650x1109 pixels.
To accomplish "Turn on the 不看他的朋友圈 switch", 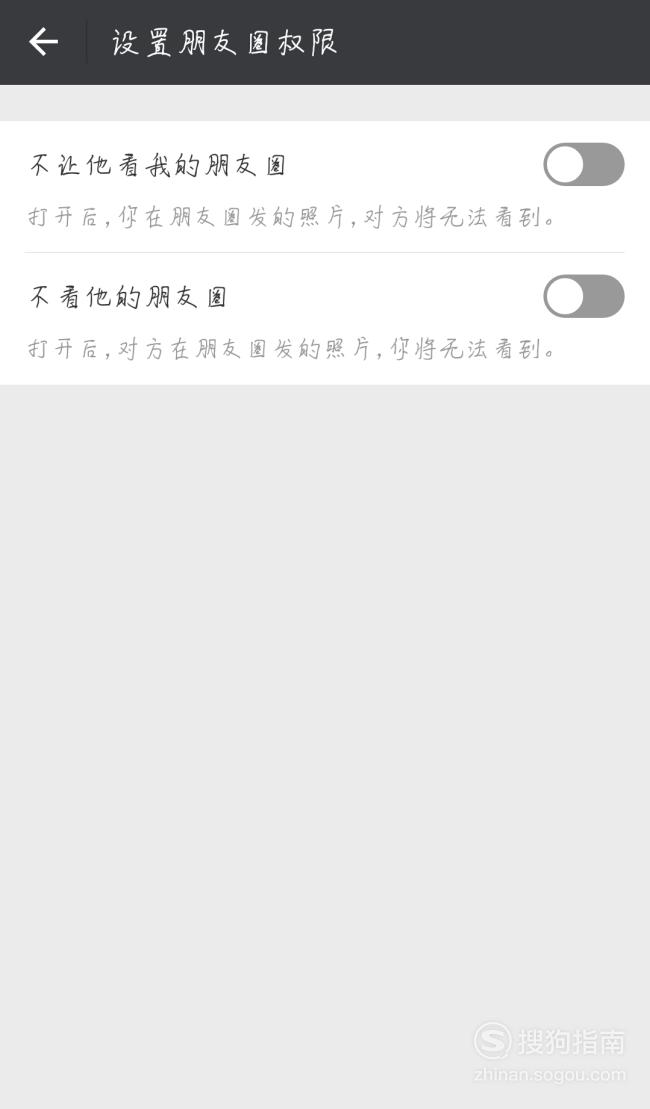I will click(x=584, y=296).
